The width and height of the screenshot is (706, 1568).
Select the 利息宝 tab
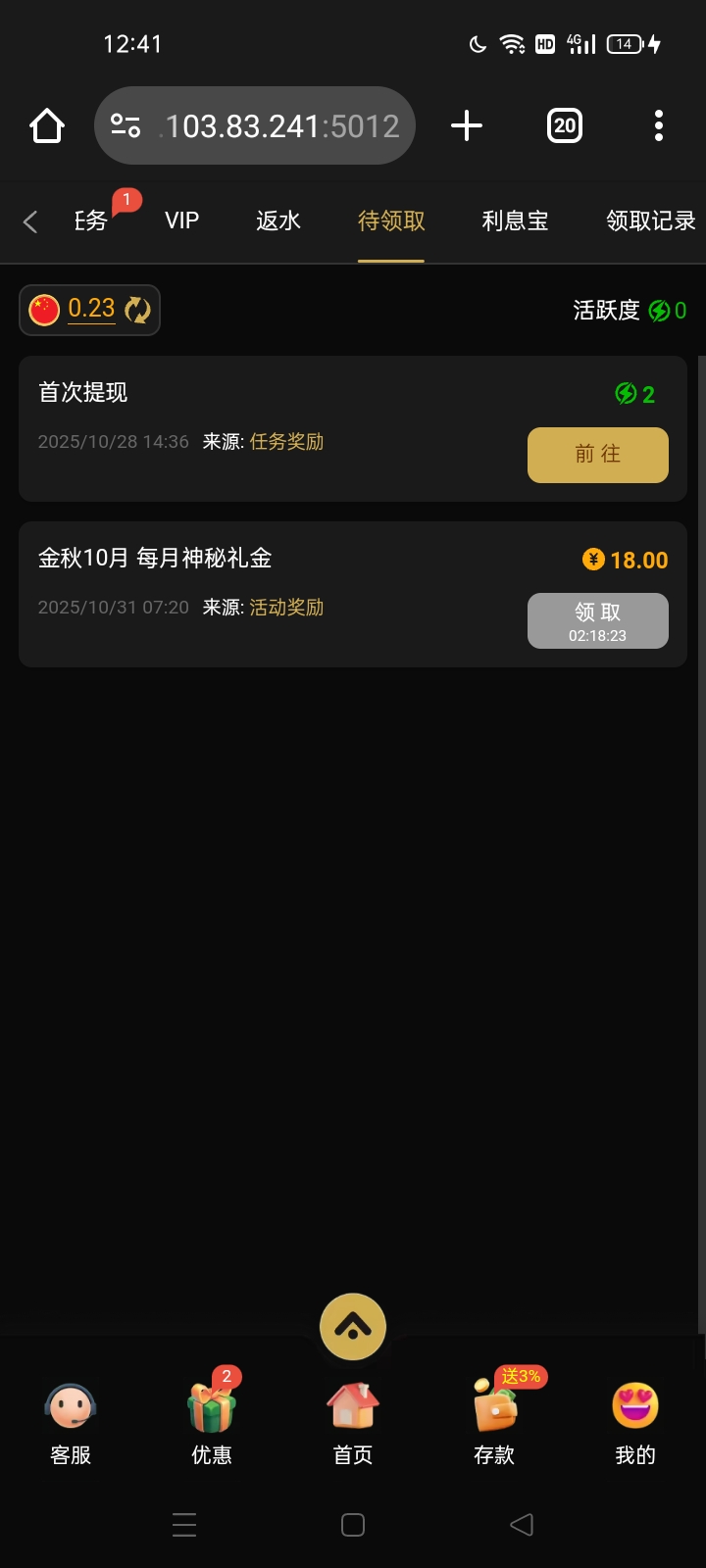[x=515, y=221]
